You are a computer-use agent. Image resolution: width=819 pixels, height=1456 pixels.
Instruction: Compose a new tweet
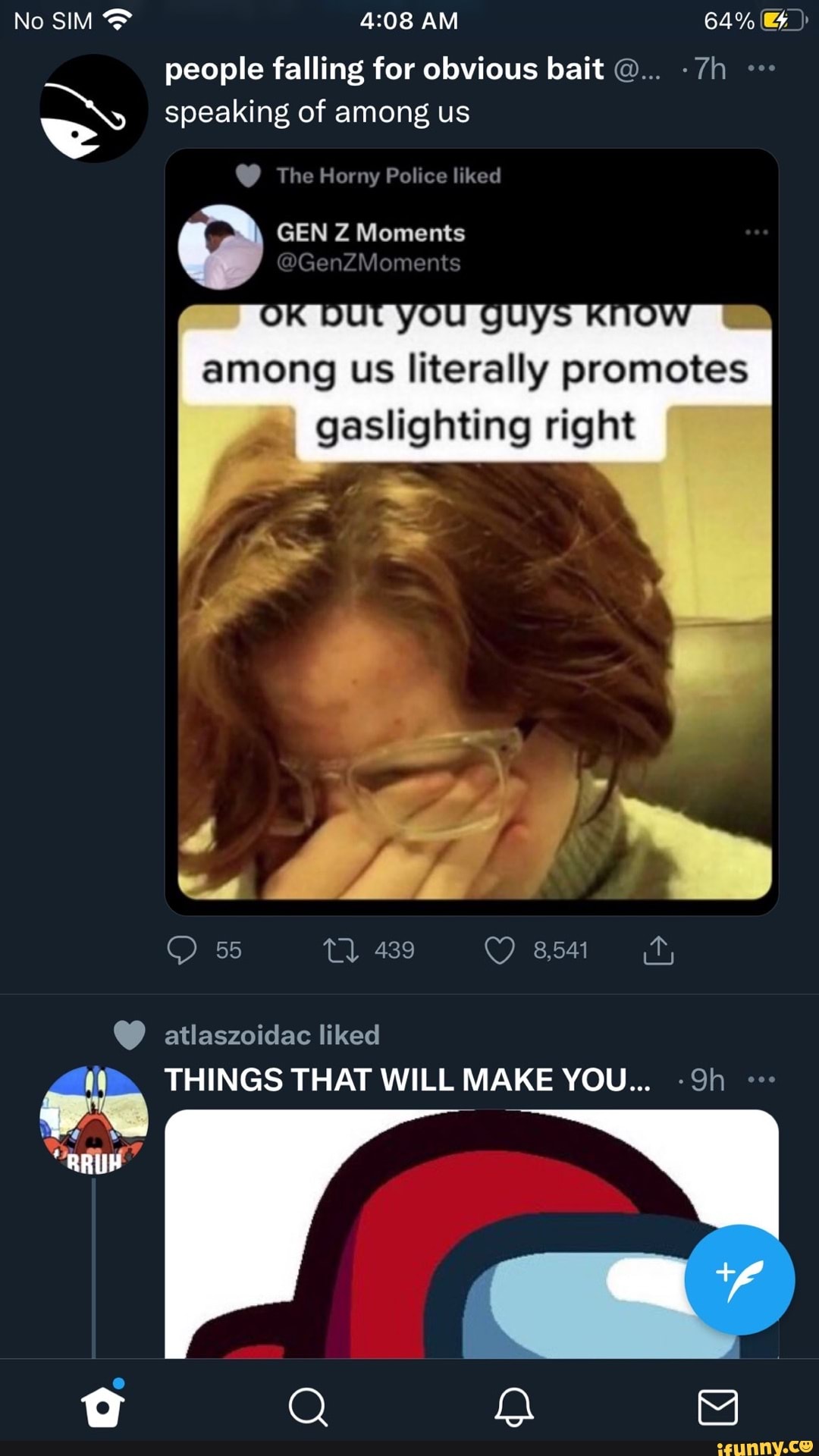[x=739, y=1280]
